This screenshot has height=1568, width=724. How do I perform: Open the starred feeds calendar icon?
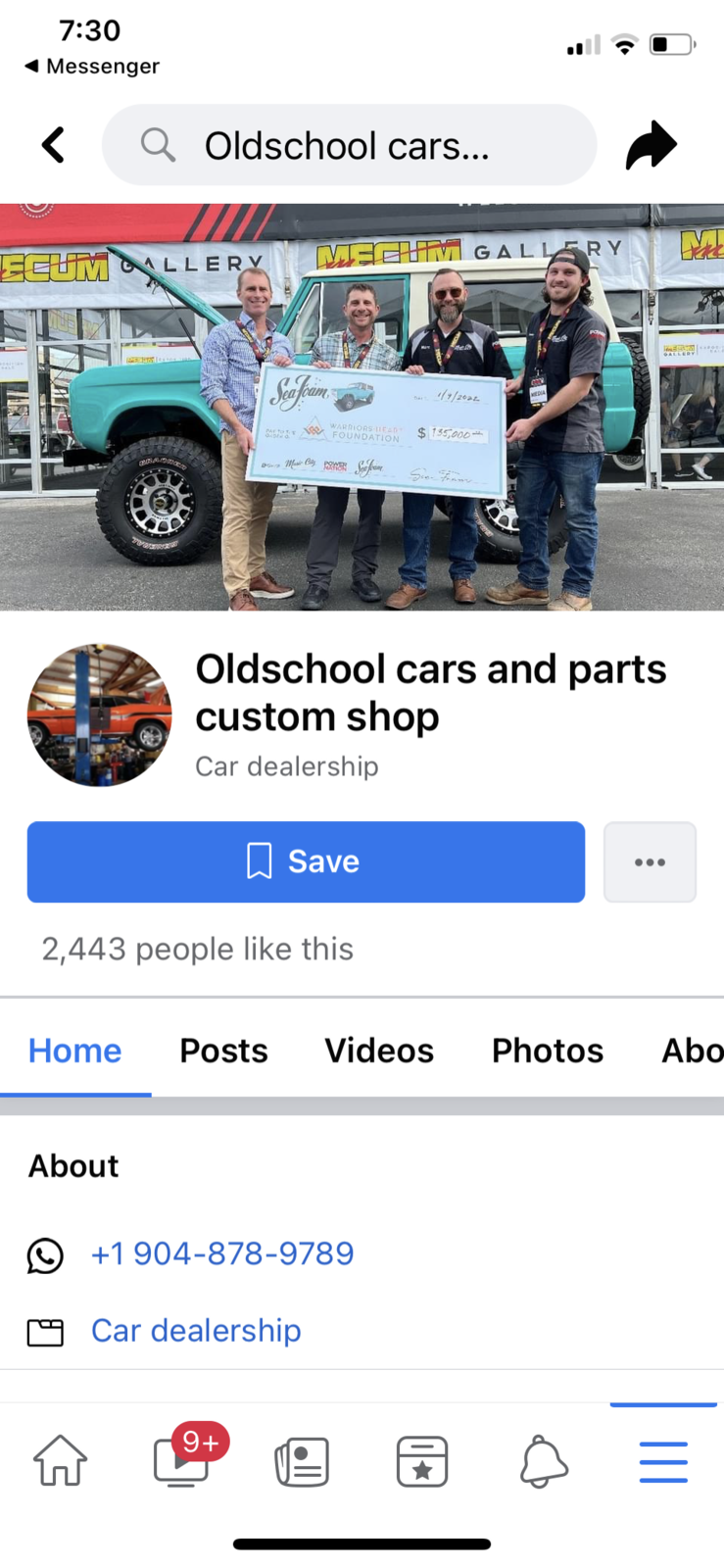pyautogui.click(x=422, y=1461)
